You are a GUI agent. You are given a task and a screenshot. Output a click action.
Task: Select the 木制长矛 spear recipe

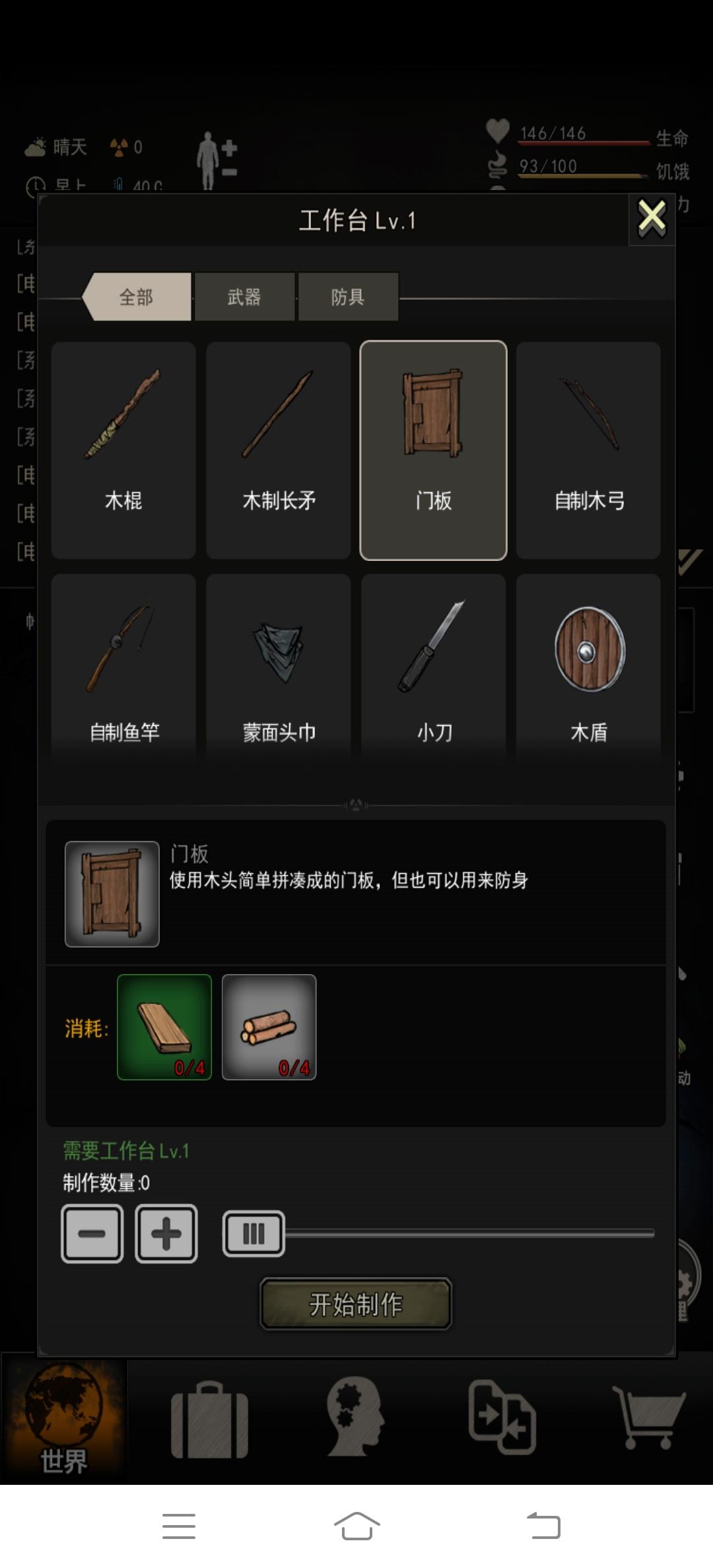278,449
